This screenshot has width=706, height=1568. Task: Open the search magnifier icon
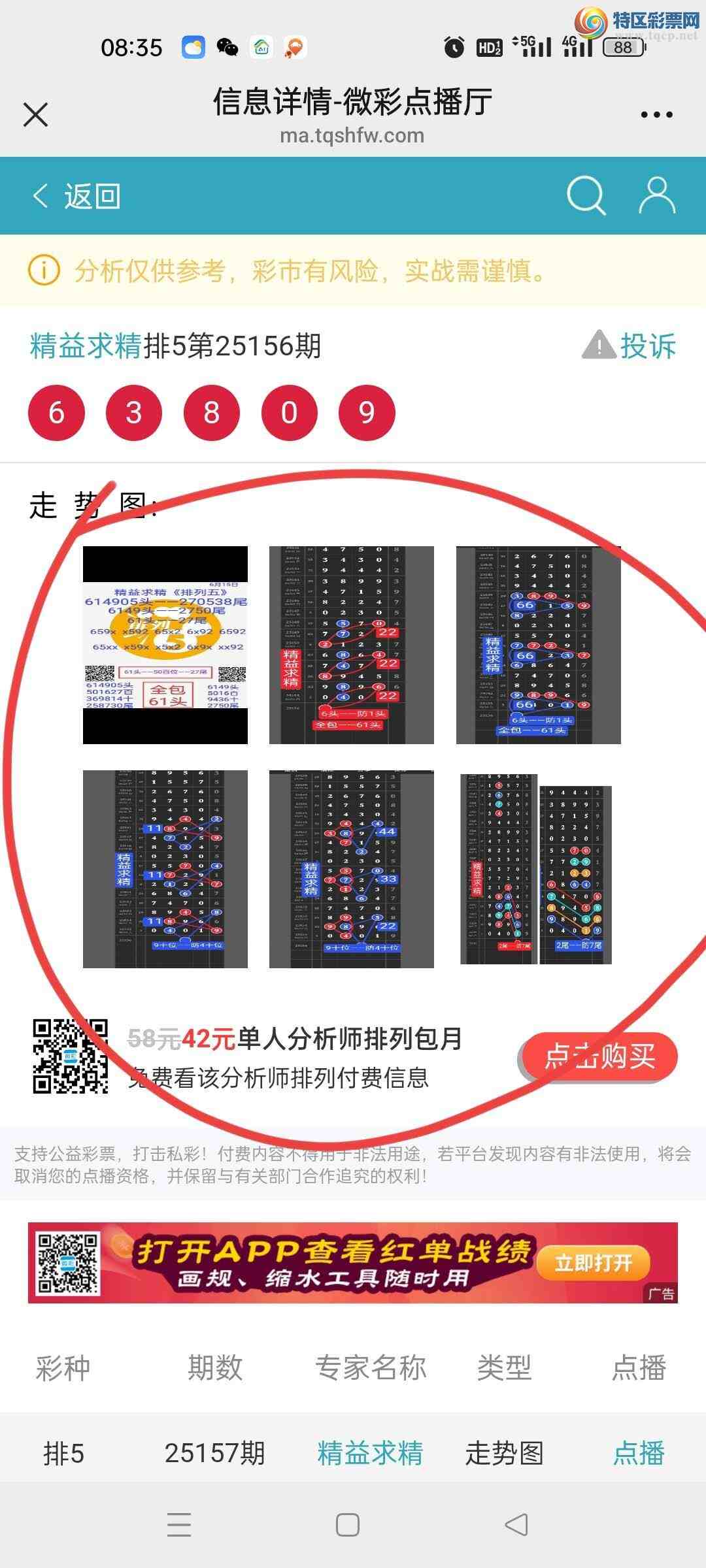click(586, 195)
